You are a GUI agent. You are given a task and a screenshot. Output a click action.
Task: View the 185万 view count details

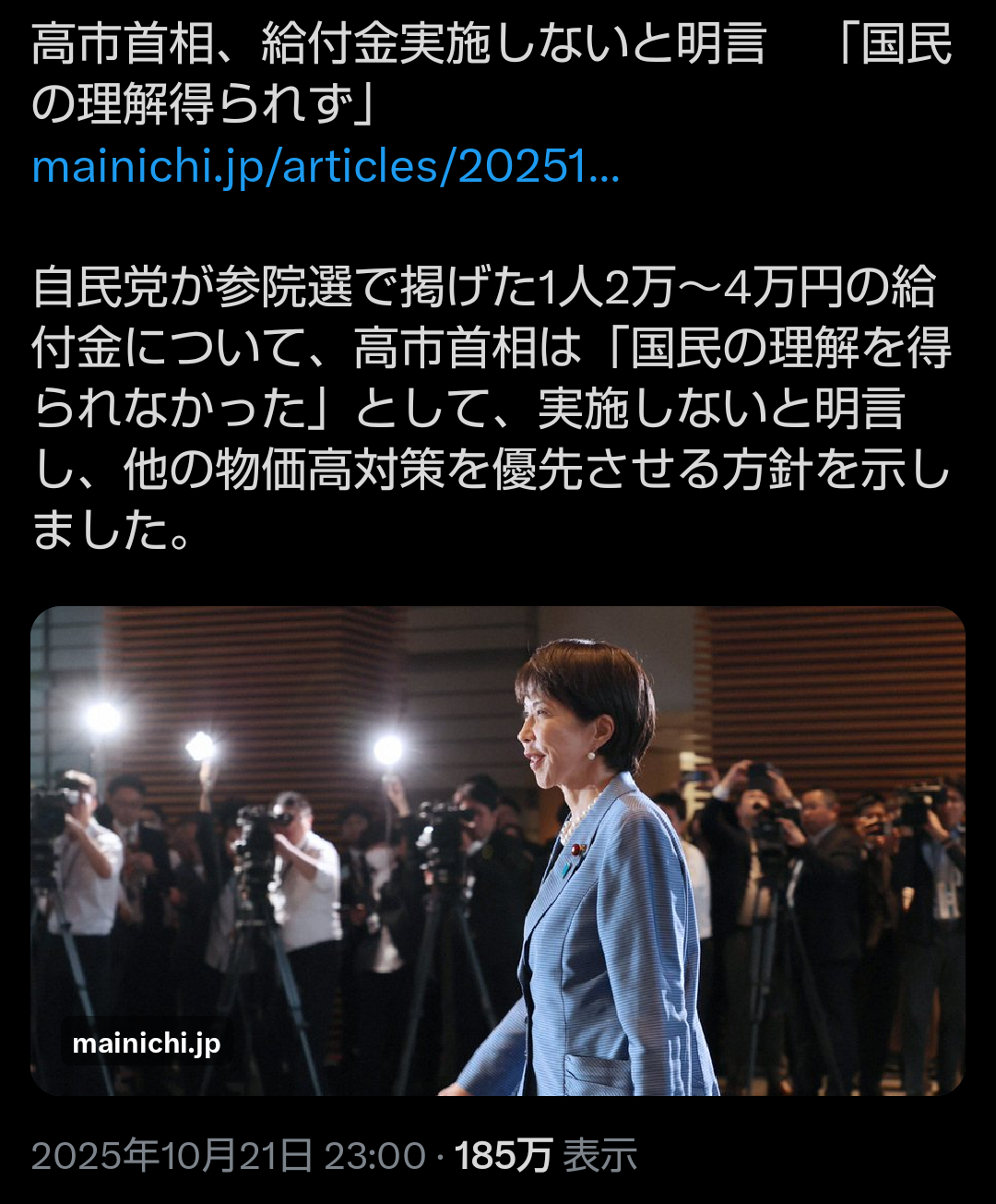(546, 1156)
